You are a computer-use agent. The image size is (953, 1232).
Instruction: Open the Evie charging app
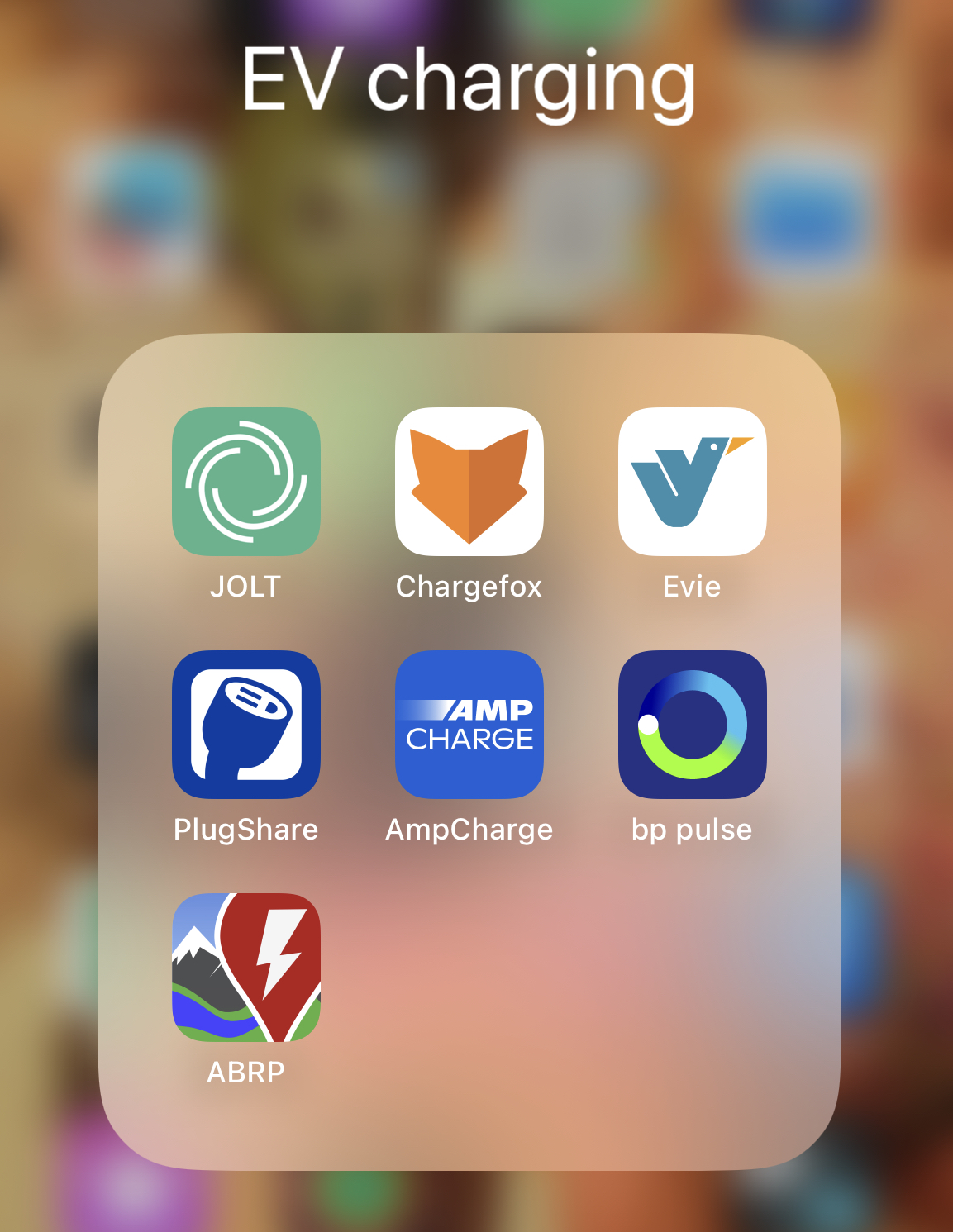[x=692, y=482]
